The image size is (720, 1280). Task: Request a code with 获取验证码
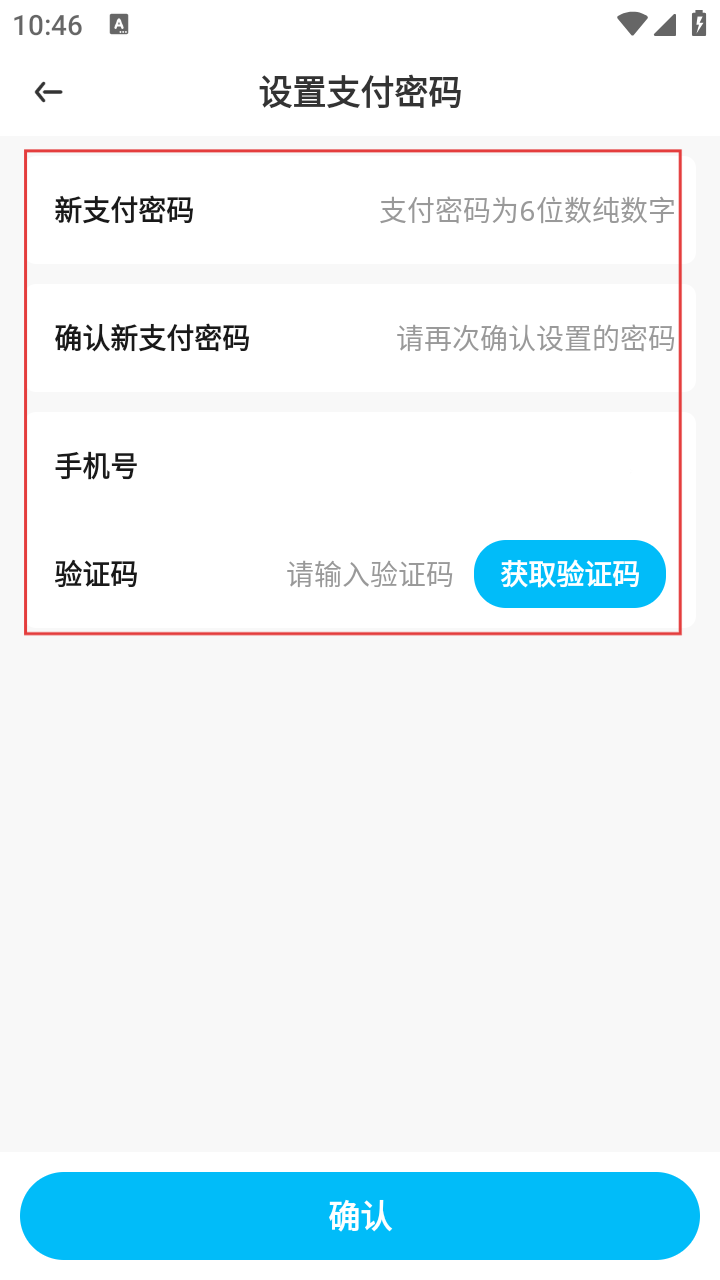(x=569, y=575)
